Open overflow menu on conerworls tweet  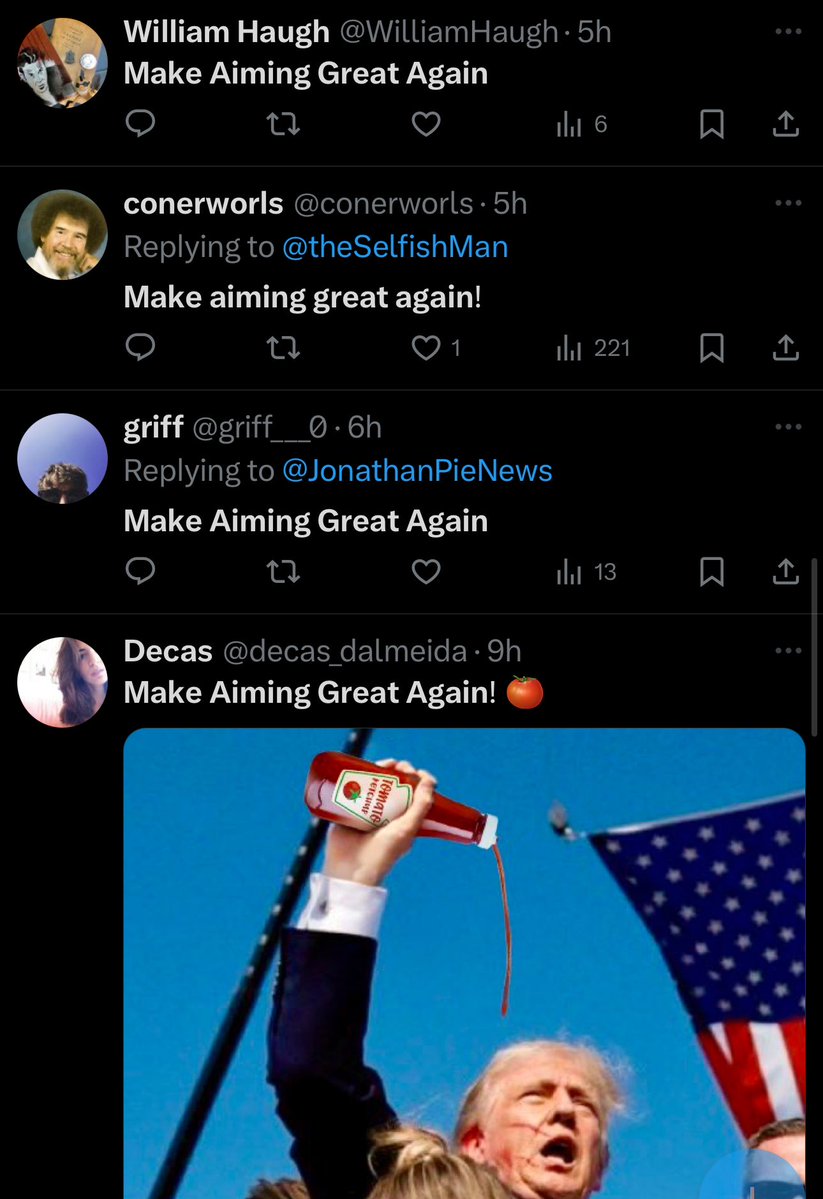coord(788,203)
